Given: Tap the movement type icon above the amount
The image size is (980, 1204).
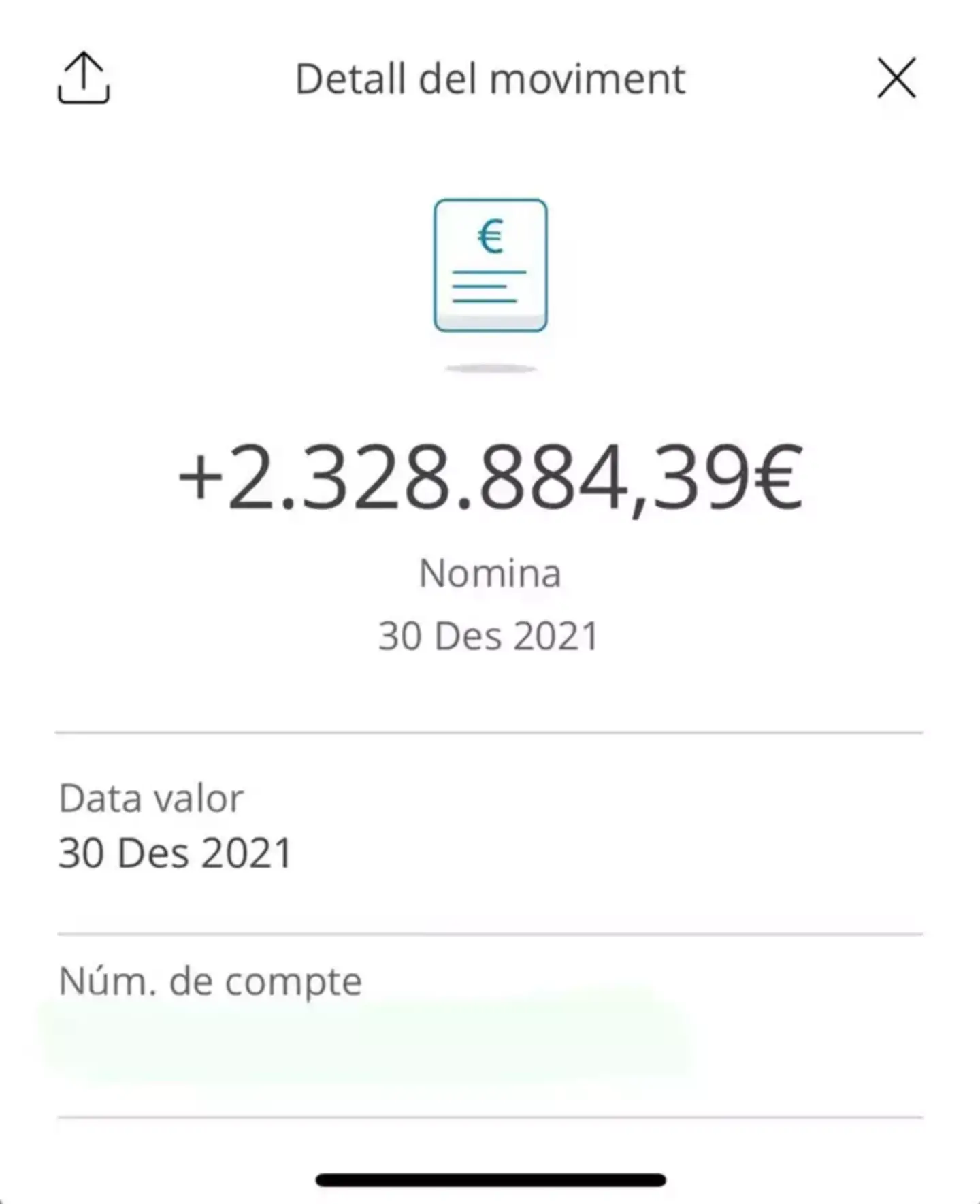Looking at the screenshot, I should coord(491,265).
